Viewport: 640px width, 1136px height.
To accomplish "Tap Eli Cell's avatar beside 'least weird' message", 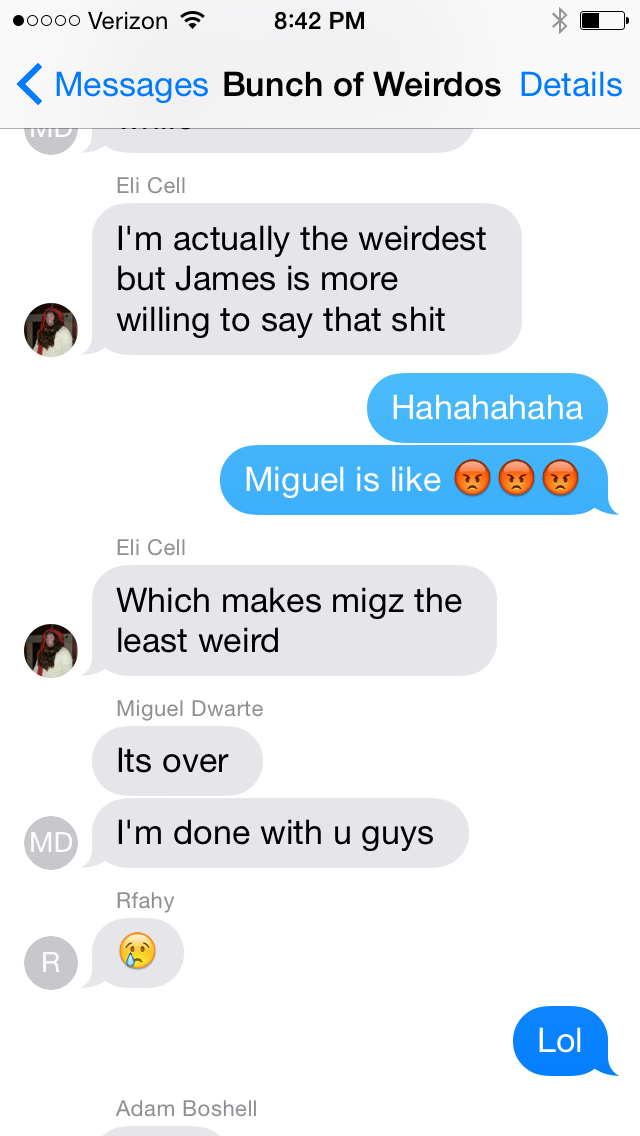I will pos(51,651).
